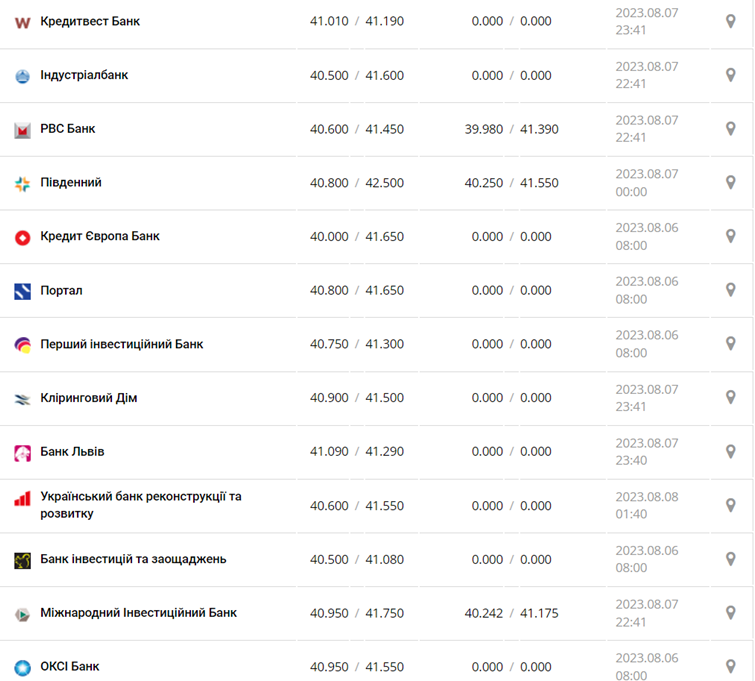Open the РВС Банк details

(67, 129)
